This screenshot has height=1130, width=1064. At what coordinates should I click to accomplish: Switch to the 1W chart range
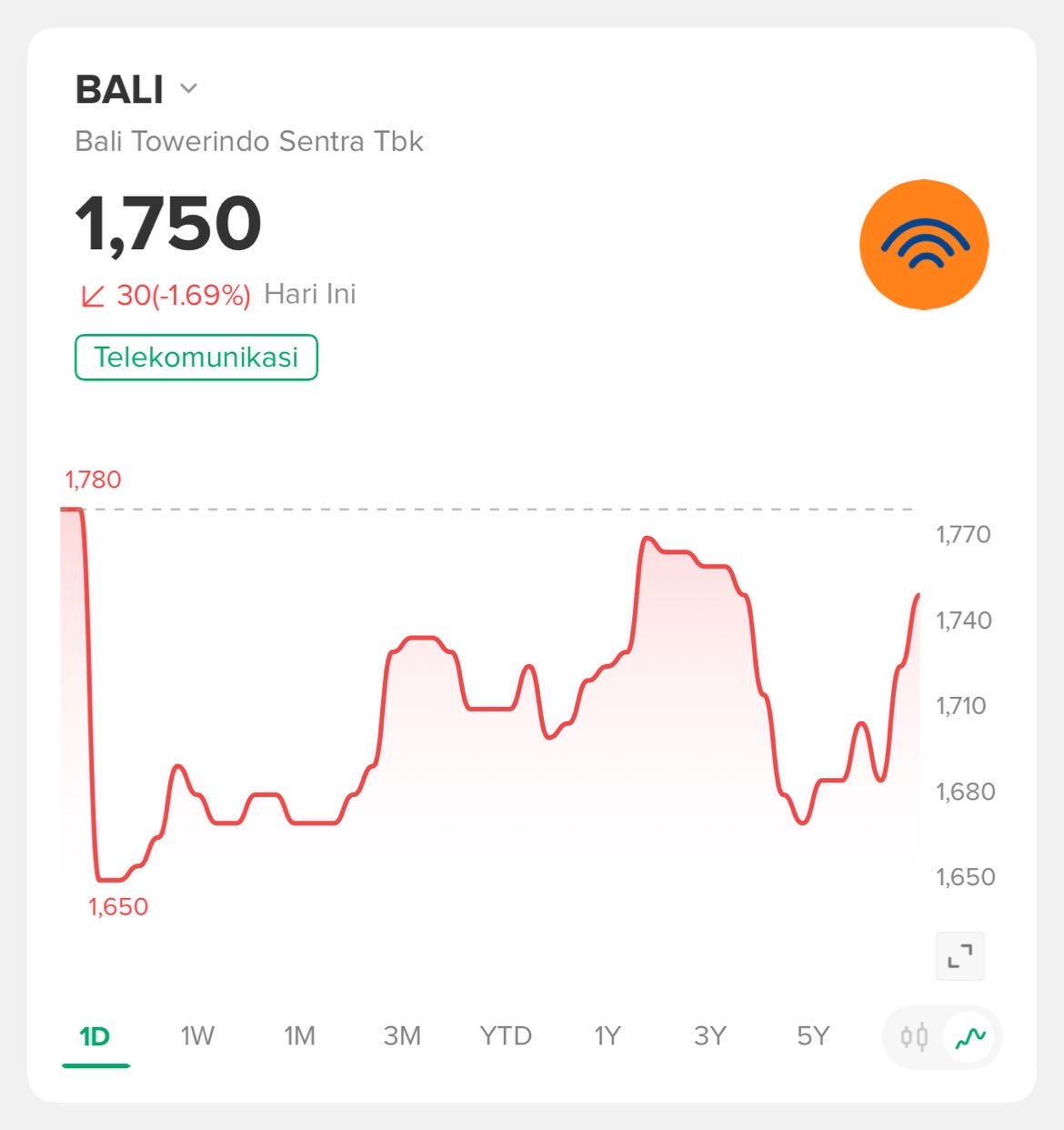pyautogui.click(x=196, y=1036)
